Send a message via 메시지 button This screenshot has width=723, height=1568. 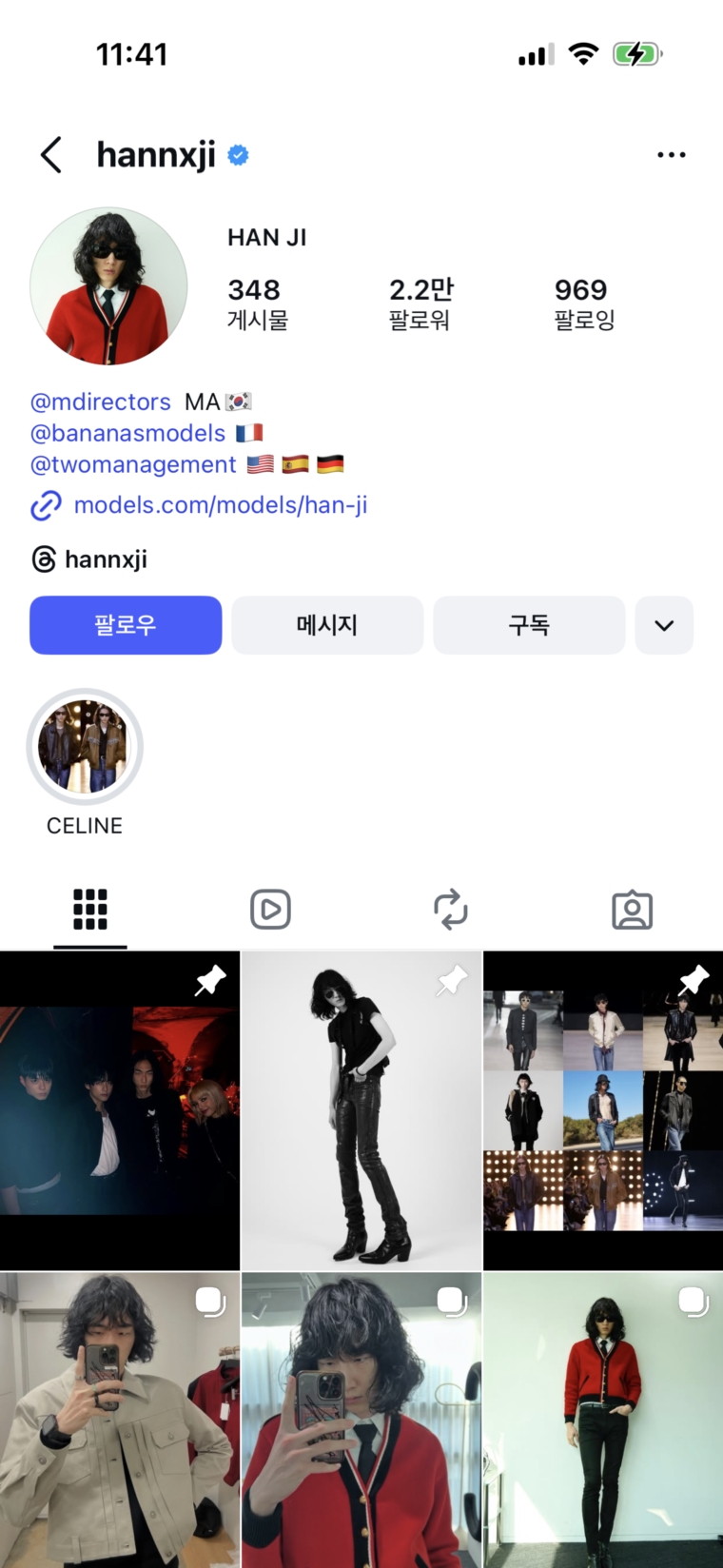(x=327, y=625)
